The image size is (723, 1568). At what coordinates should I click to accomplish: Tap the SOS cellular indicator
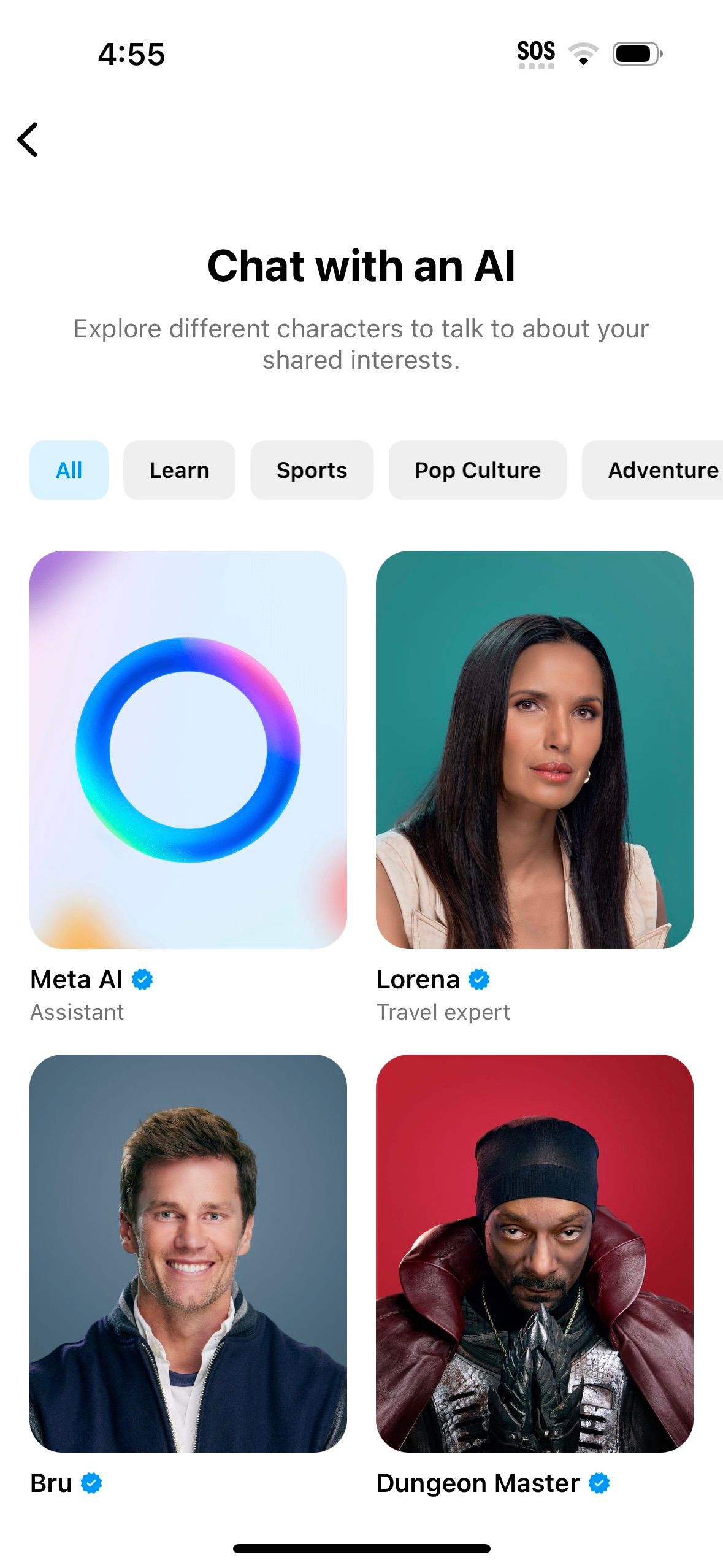(x=536, y=52)
